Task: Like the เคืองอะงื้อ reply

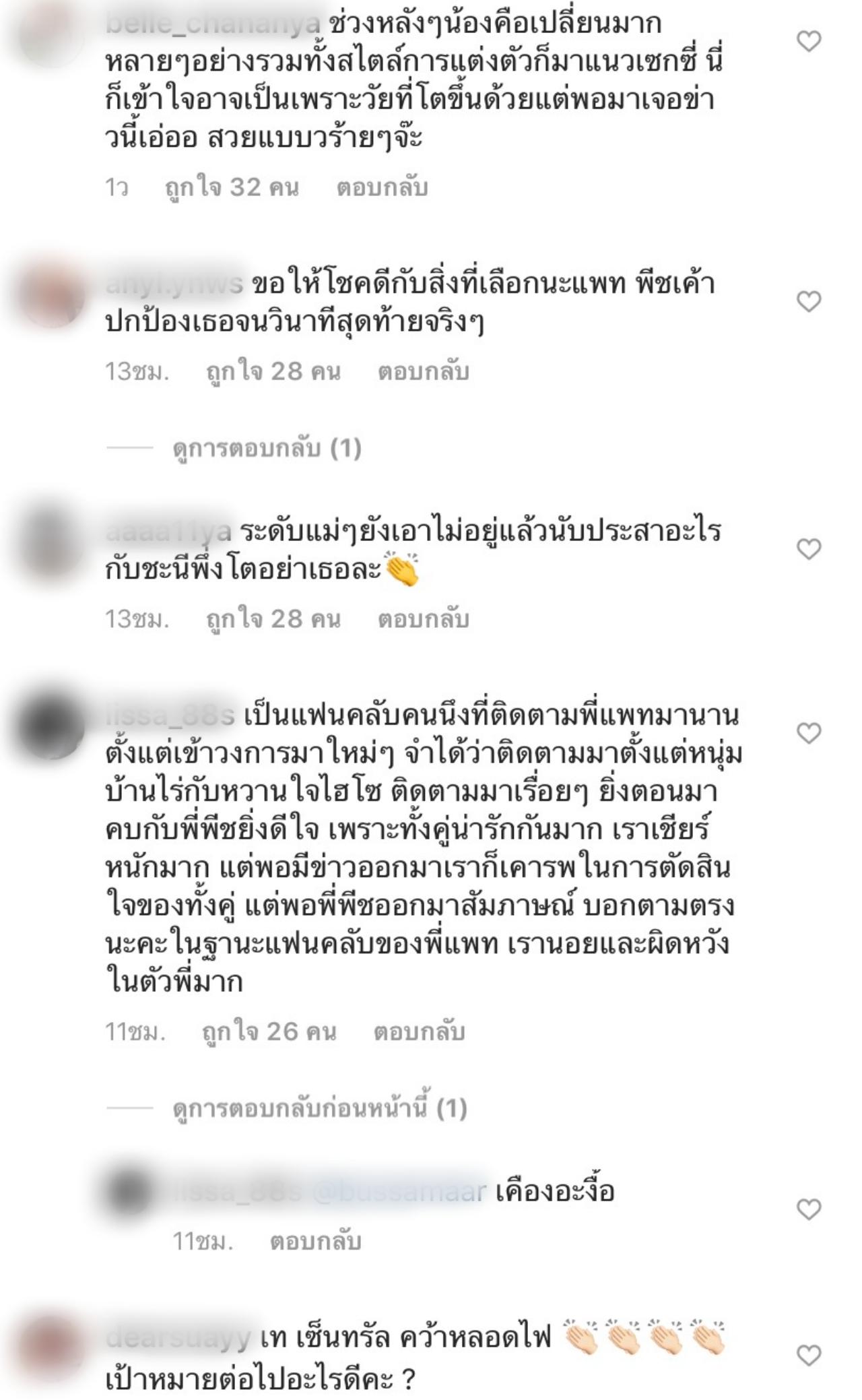Action: click(x=809, y=1209)
